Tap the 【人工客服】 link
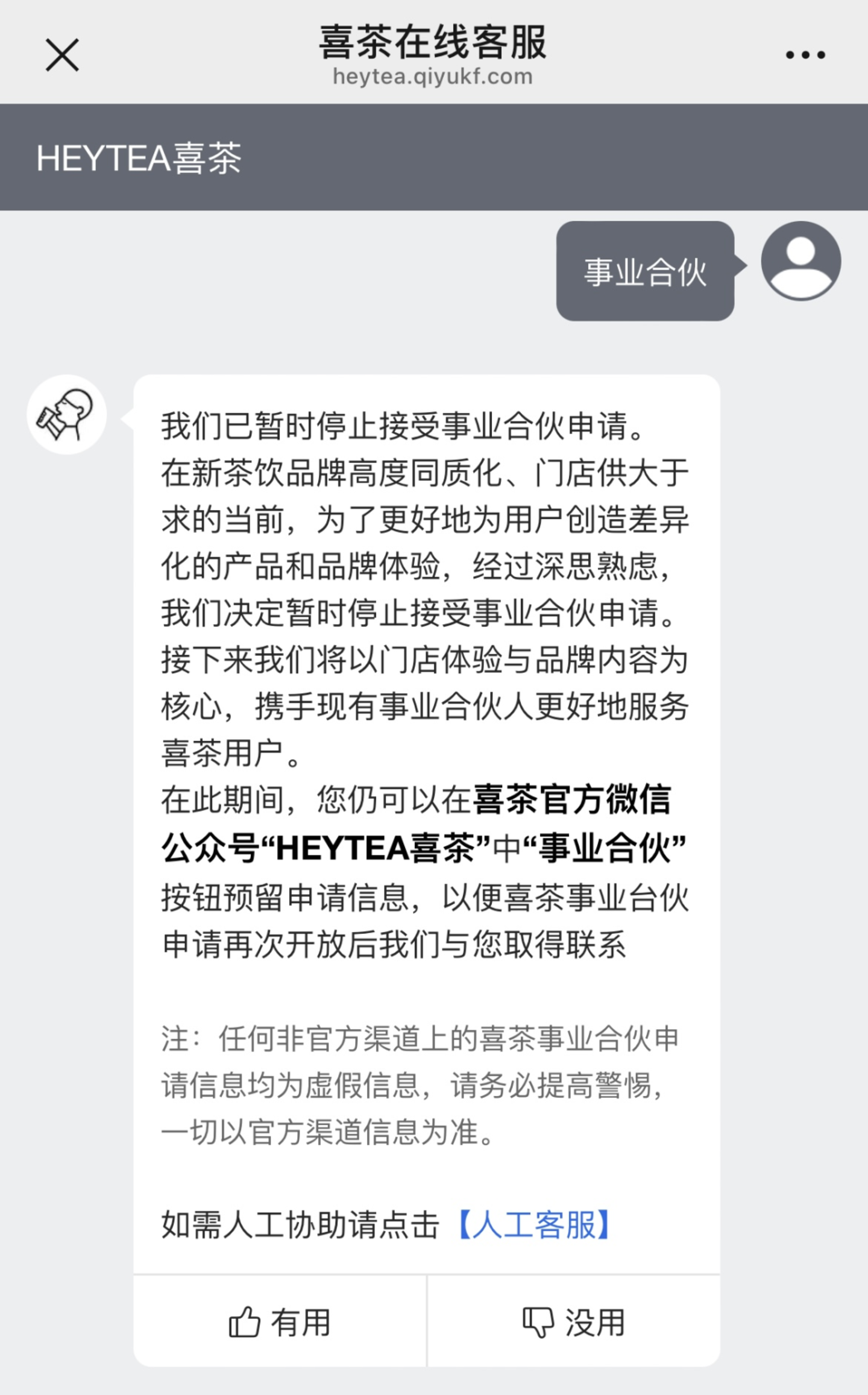 (534, 1224)
